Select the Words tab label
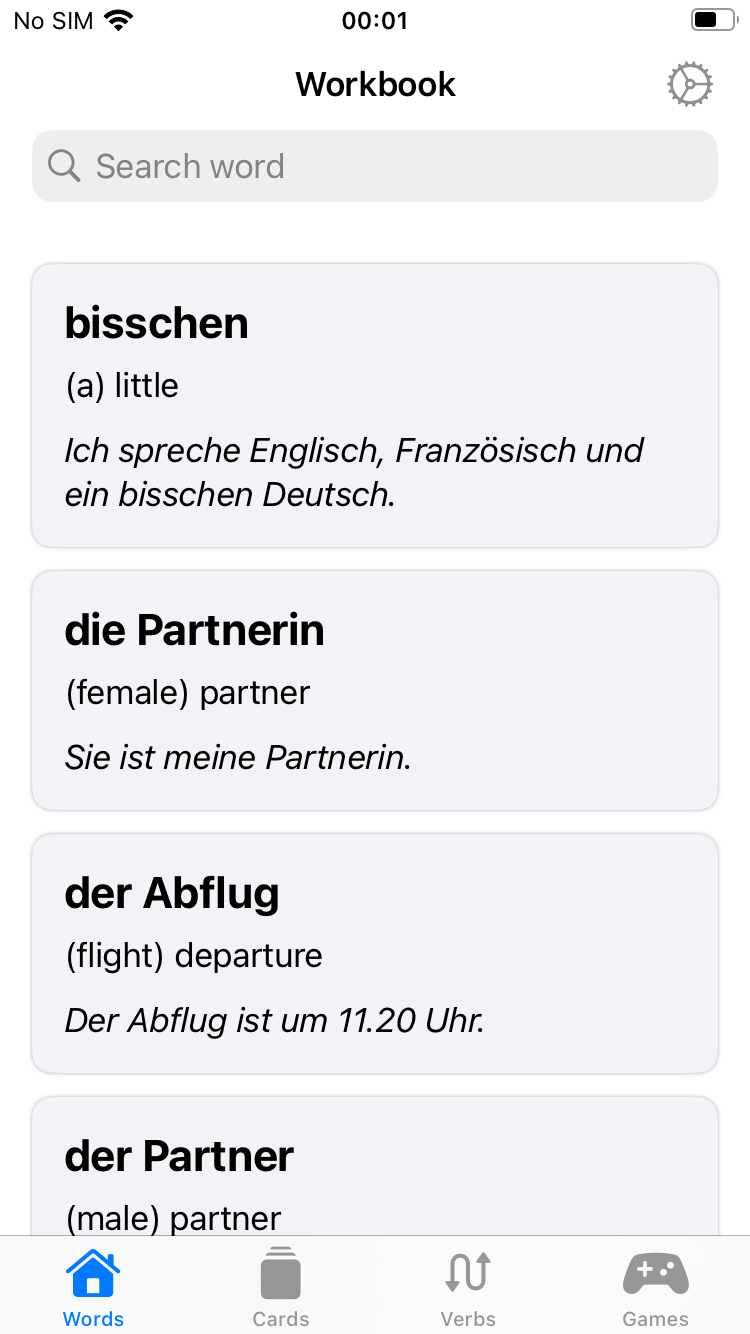The height and width of the screenshot is (1334, 750). [92, 1318]
